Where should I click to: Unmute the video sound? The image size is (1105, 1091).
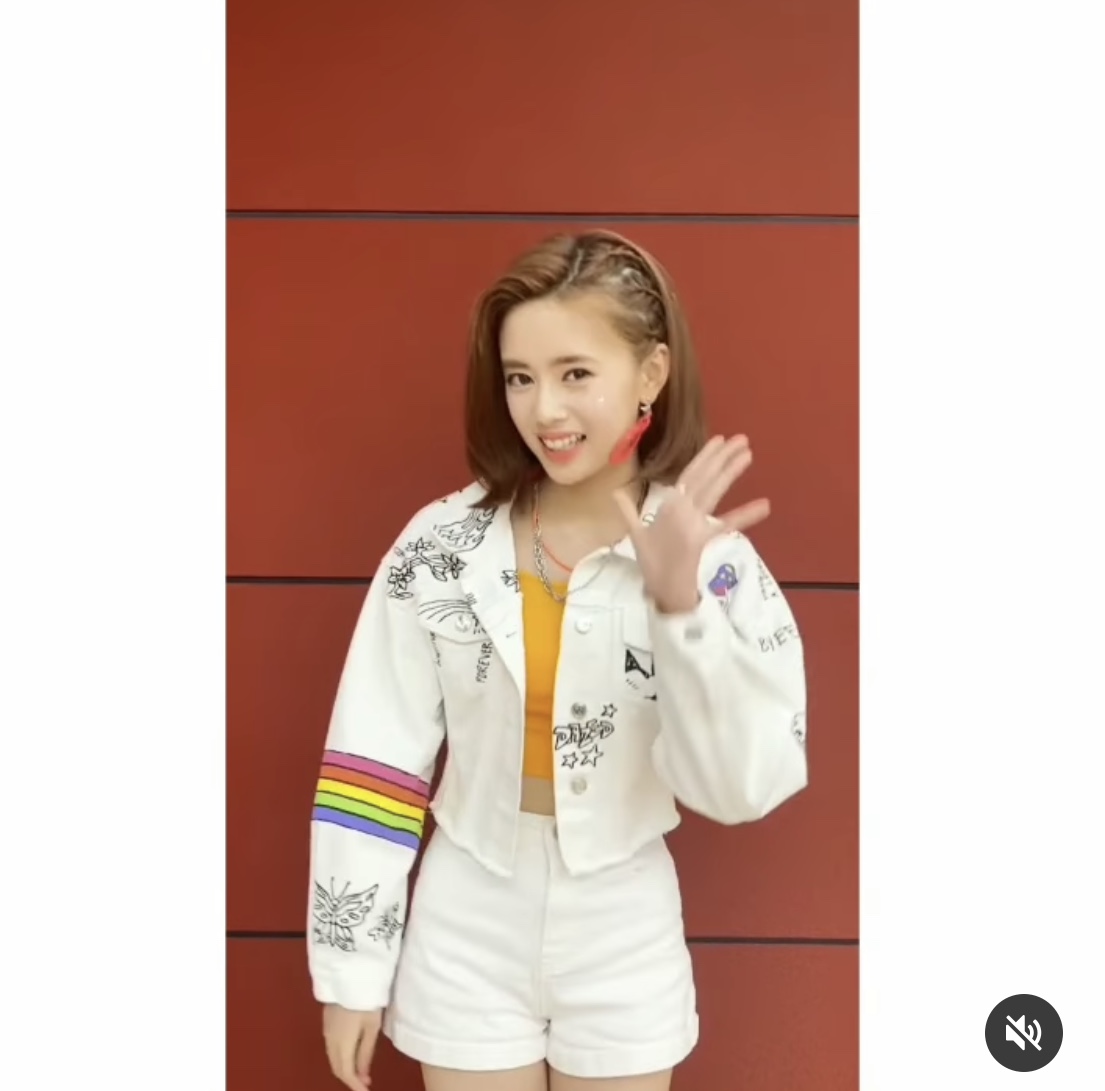tap(1023, 1032)
